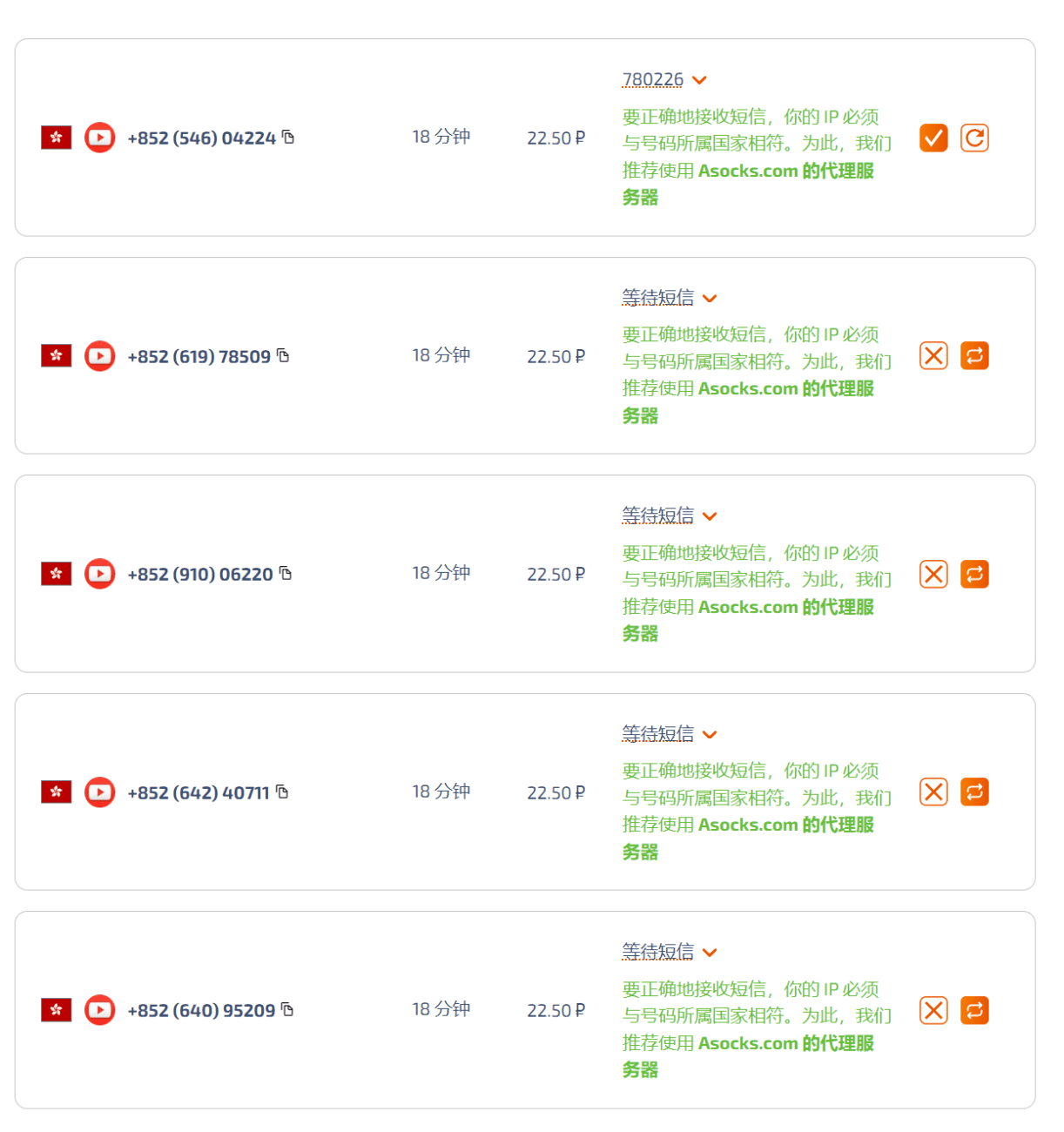
Task: Click the rebuy icon for +852 (619) 78509
Action: 974,355
